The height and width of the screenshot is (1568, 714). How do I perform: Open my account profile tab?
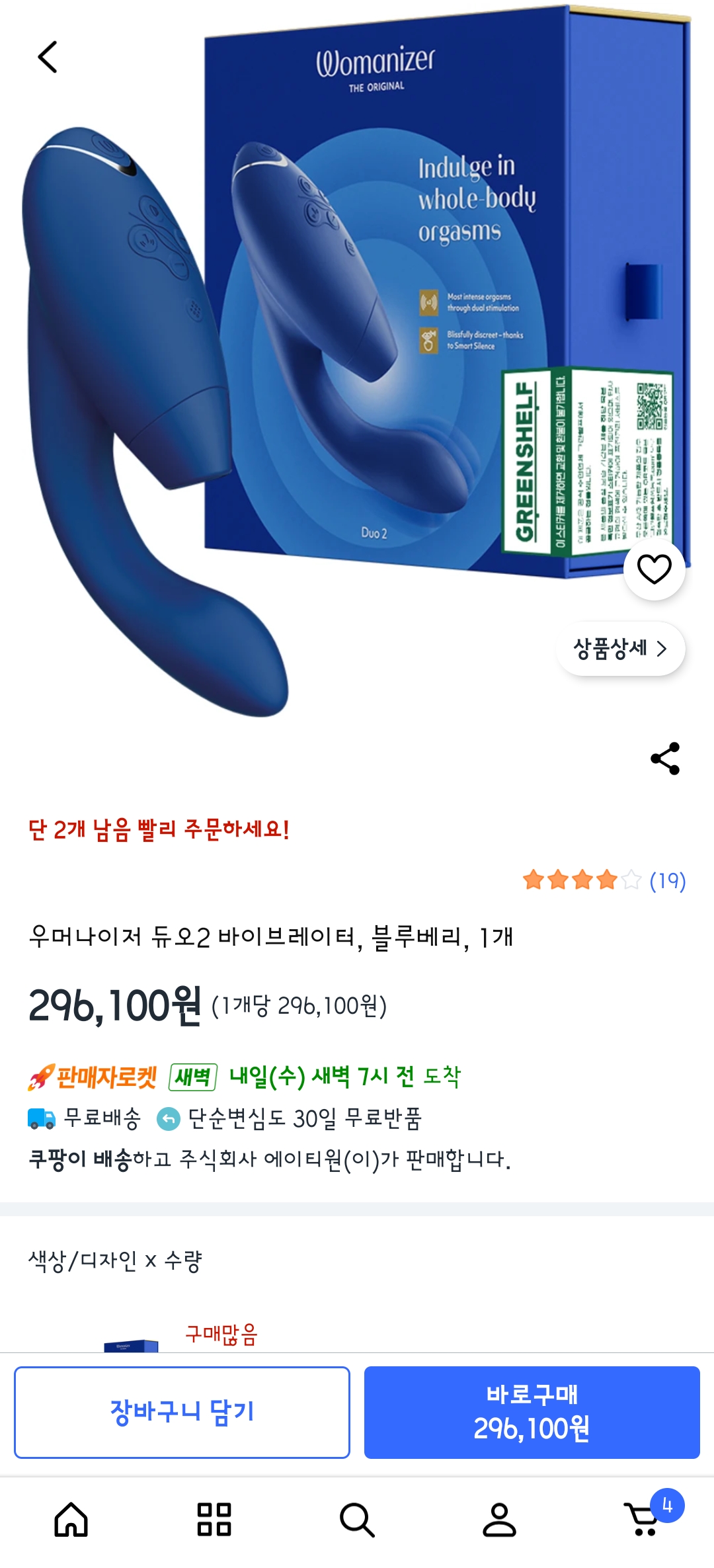499,1519
